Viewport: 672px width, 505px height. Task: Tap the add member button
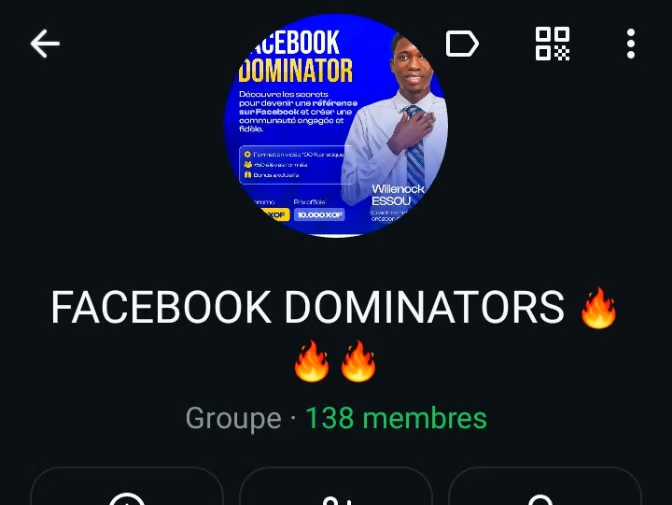point(335,490)
